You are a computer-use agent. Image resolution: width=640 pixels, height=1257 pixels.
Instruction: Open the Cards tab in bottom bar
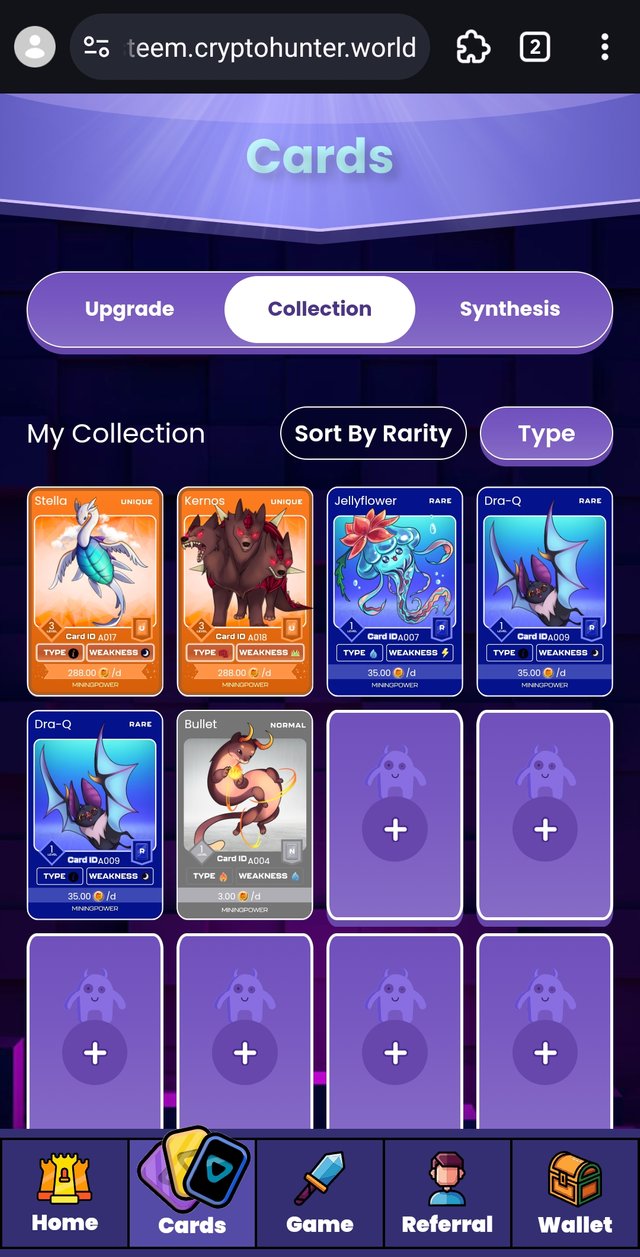(x=192, y=1194)
